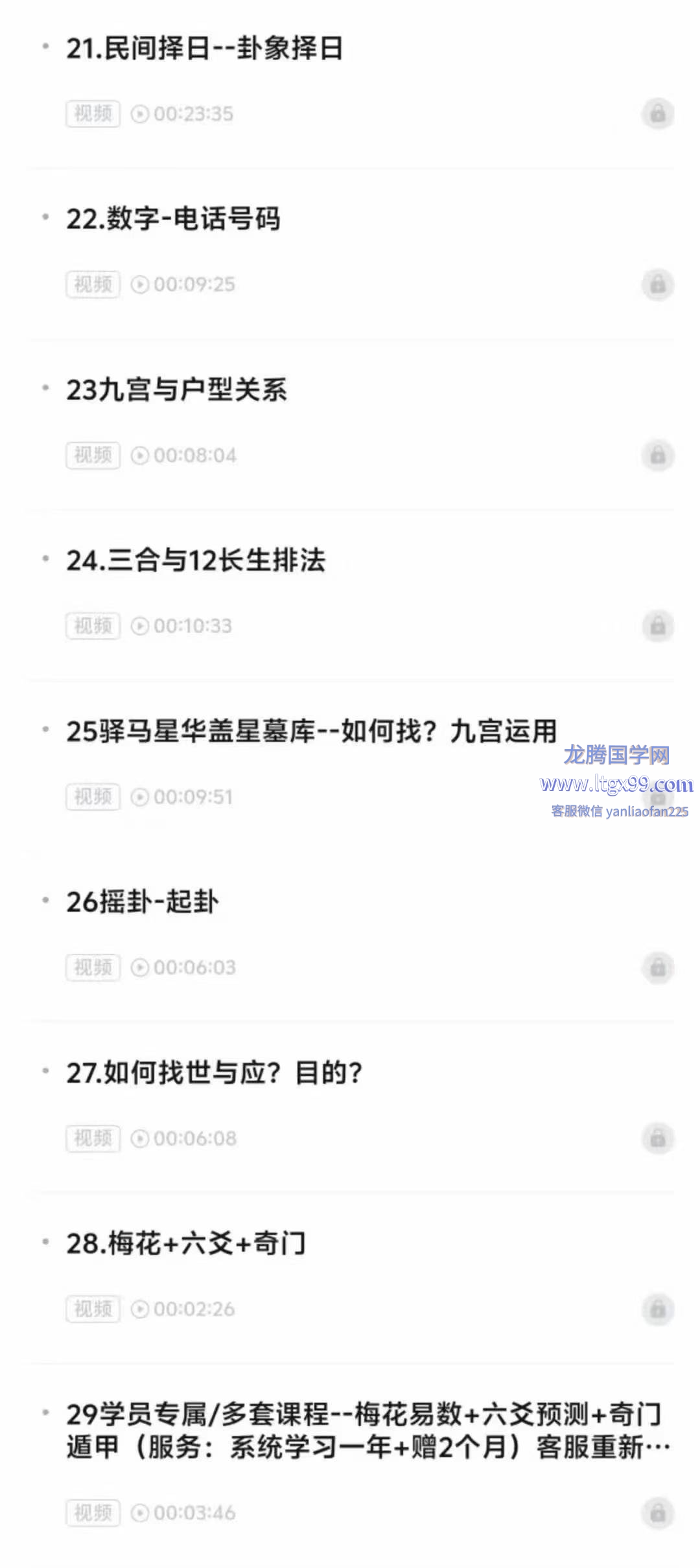
Task: Play lesson 26摇卦-起卦
Action: point(143,902)
